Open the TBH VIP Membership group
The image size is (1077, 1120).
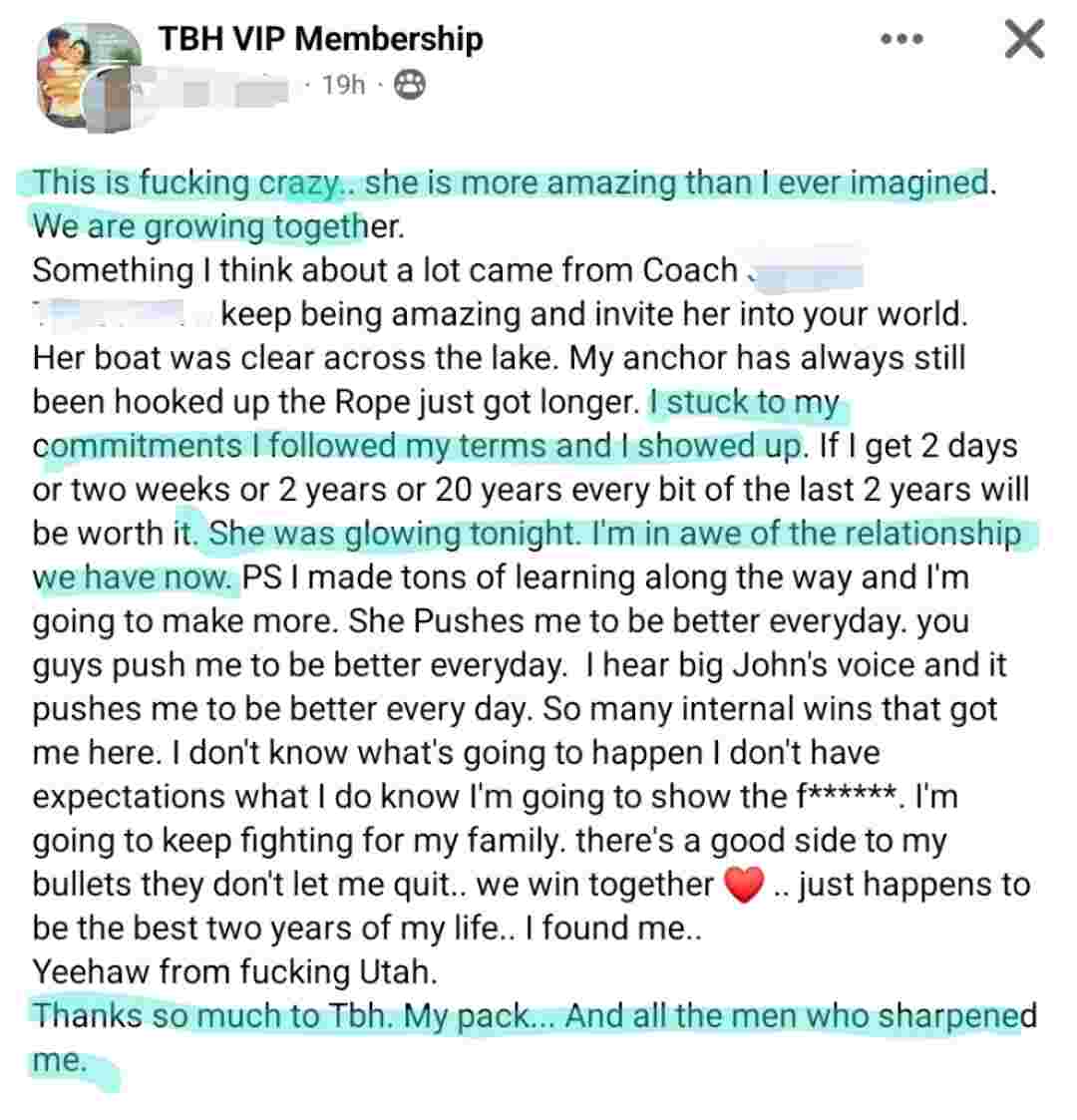point(320,39)
